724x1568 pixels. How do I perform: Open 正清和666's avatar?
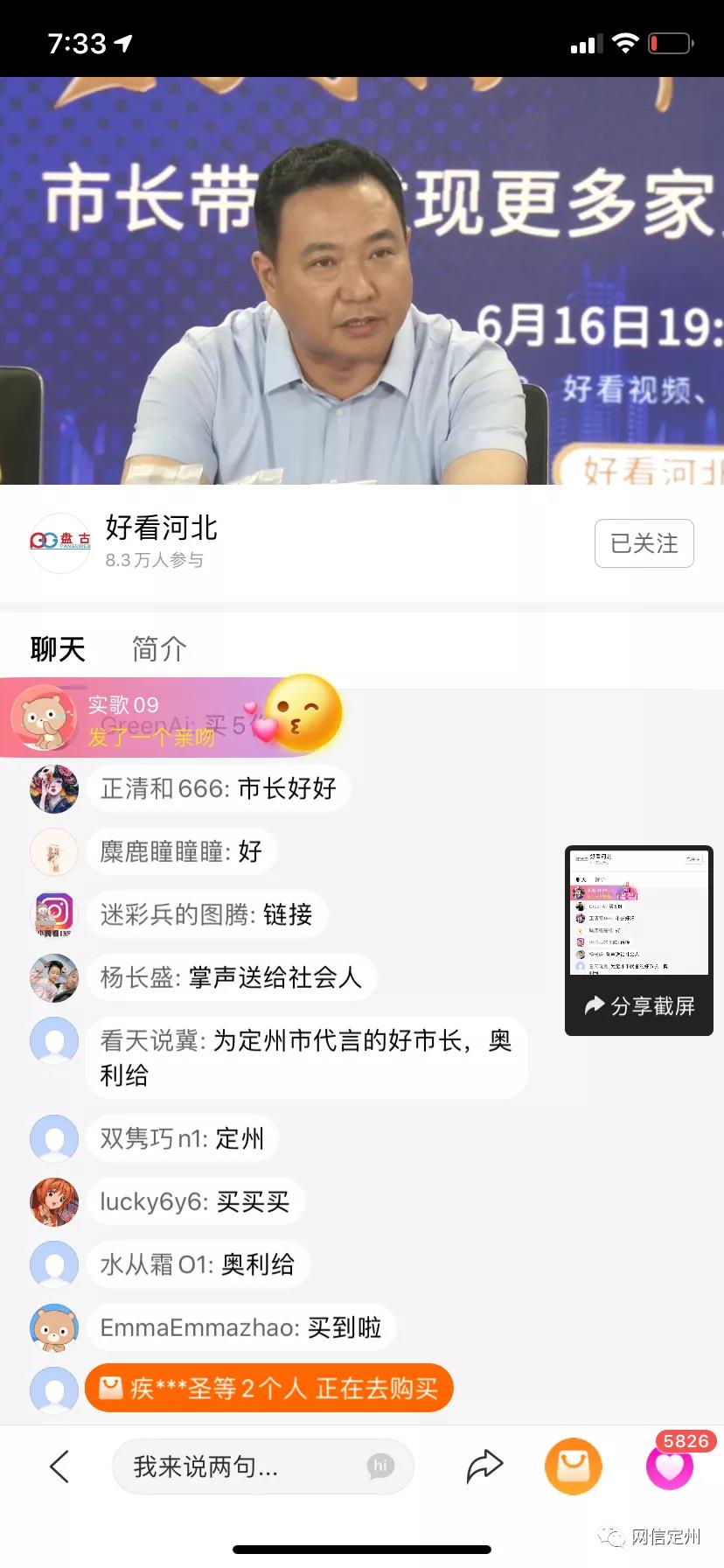click(x=54, y=788)
